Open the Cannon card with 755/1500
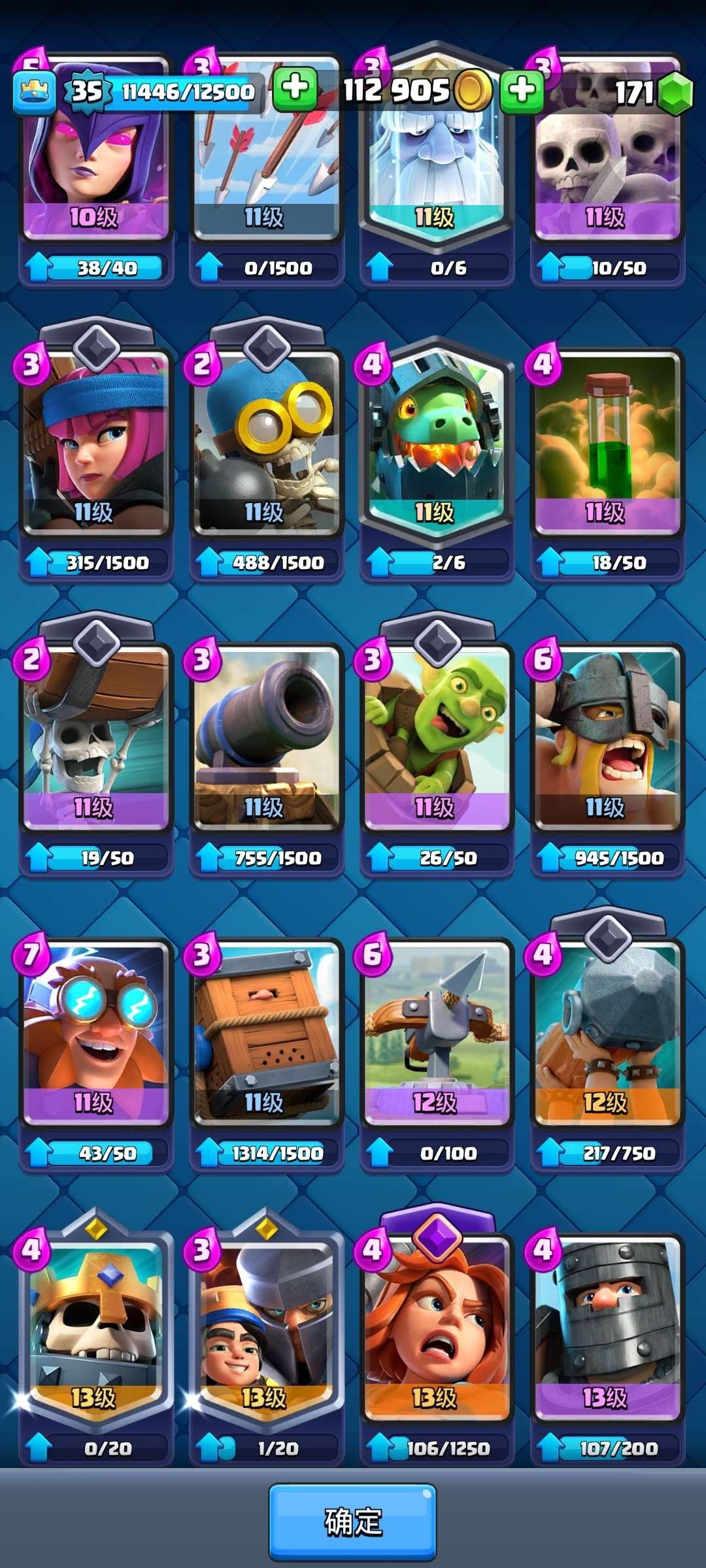This screenshot has width=706, height=1568. coord(267,738)
